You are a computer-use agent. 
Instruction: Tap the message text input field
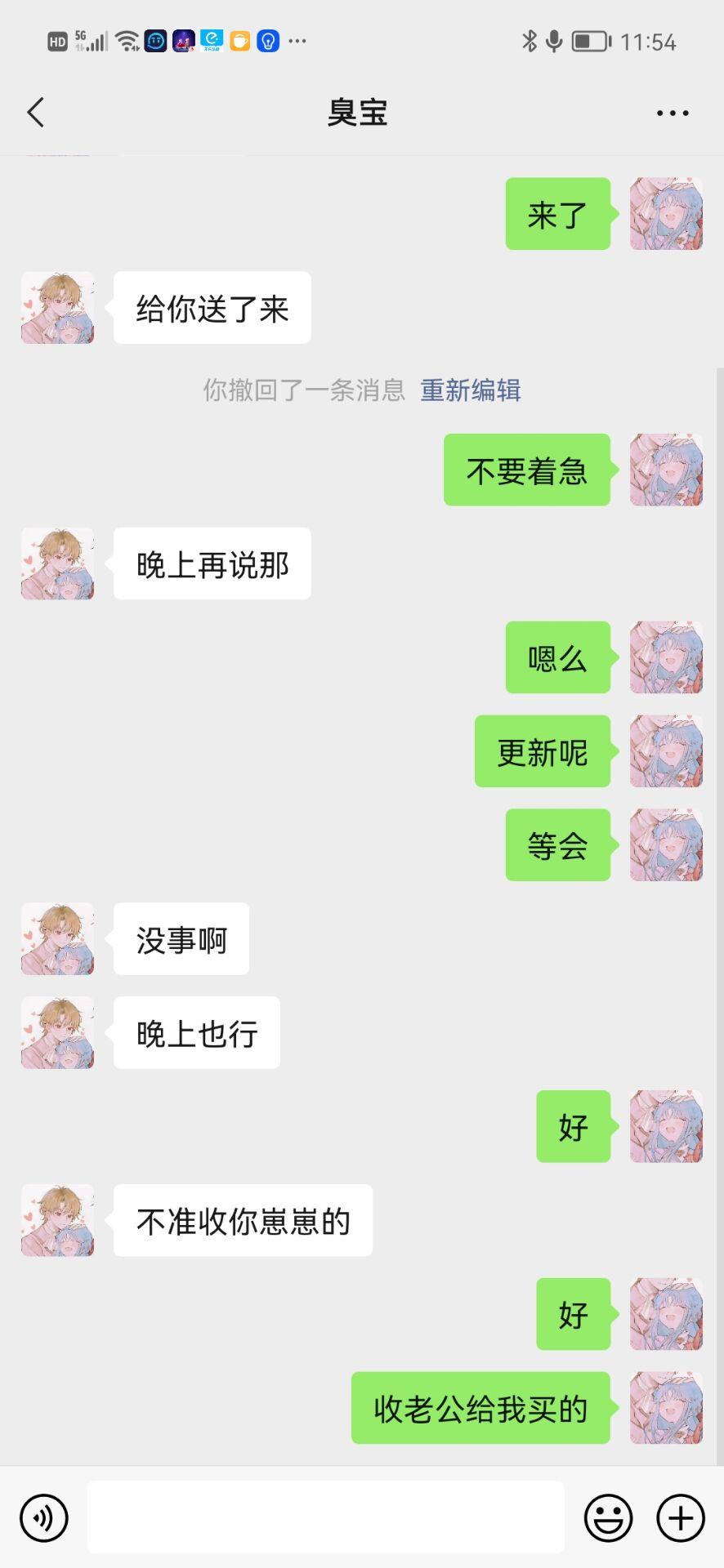click(x=325, y=1517)
